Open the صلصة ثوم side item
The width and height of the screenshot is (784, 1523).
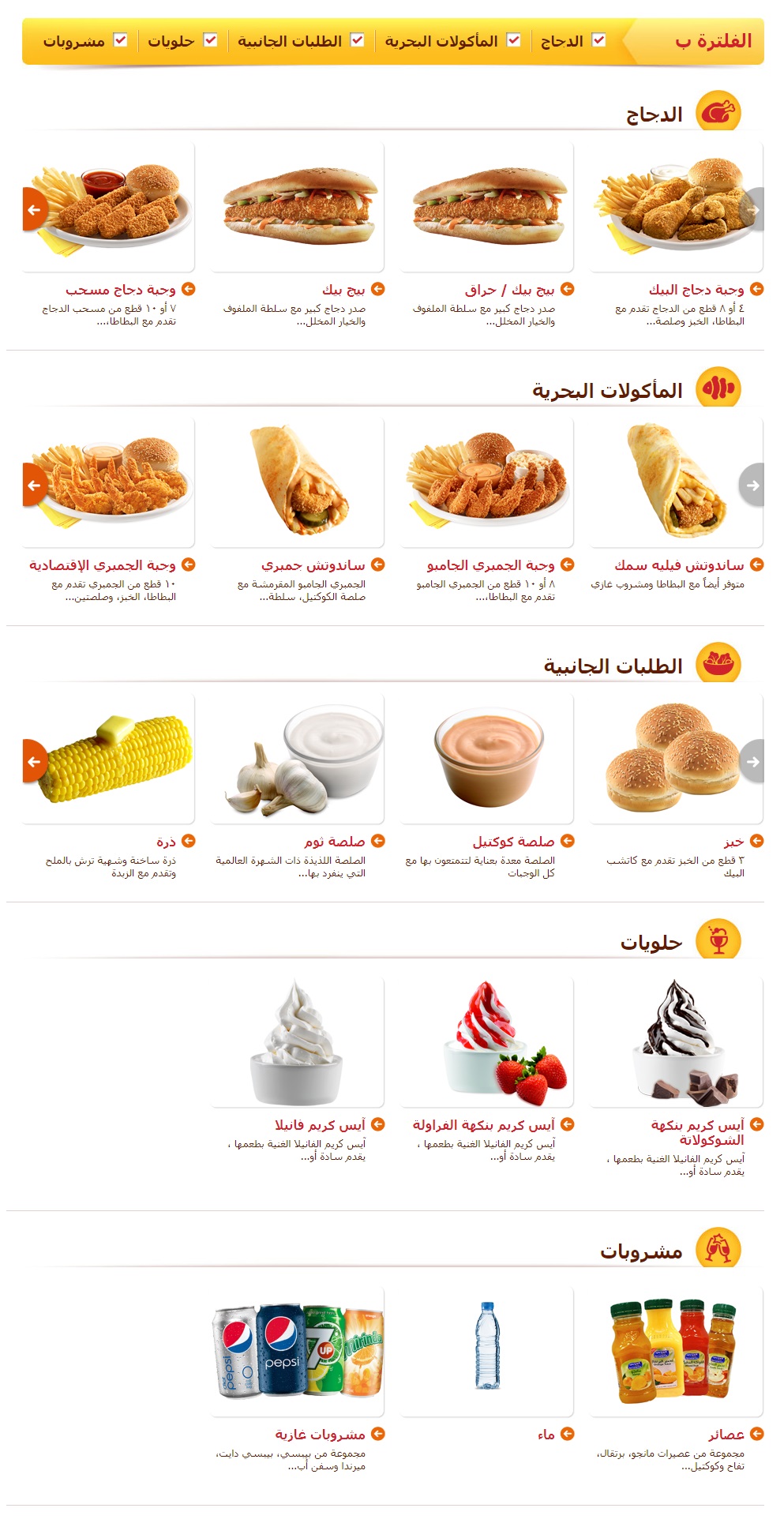point(335,842)
